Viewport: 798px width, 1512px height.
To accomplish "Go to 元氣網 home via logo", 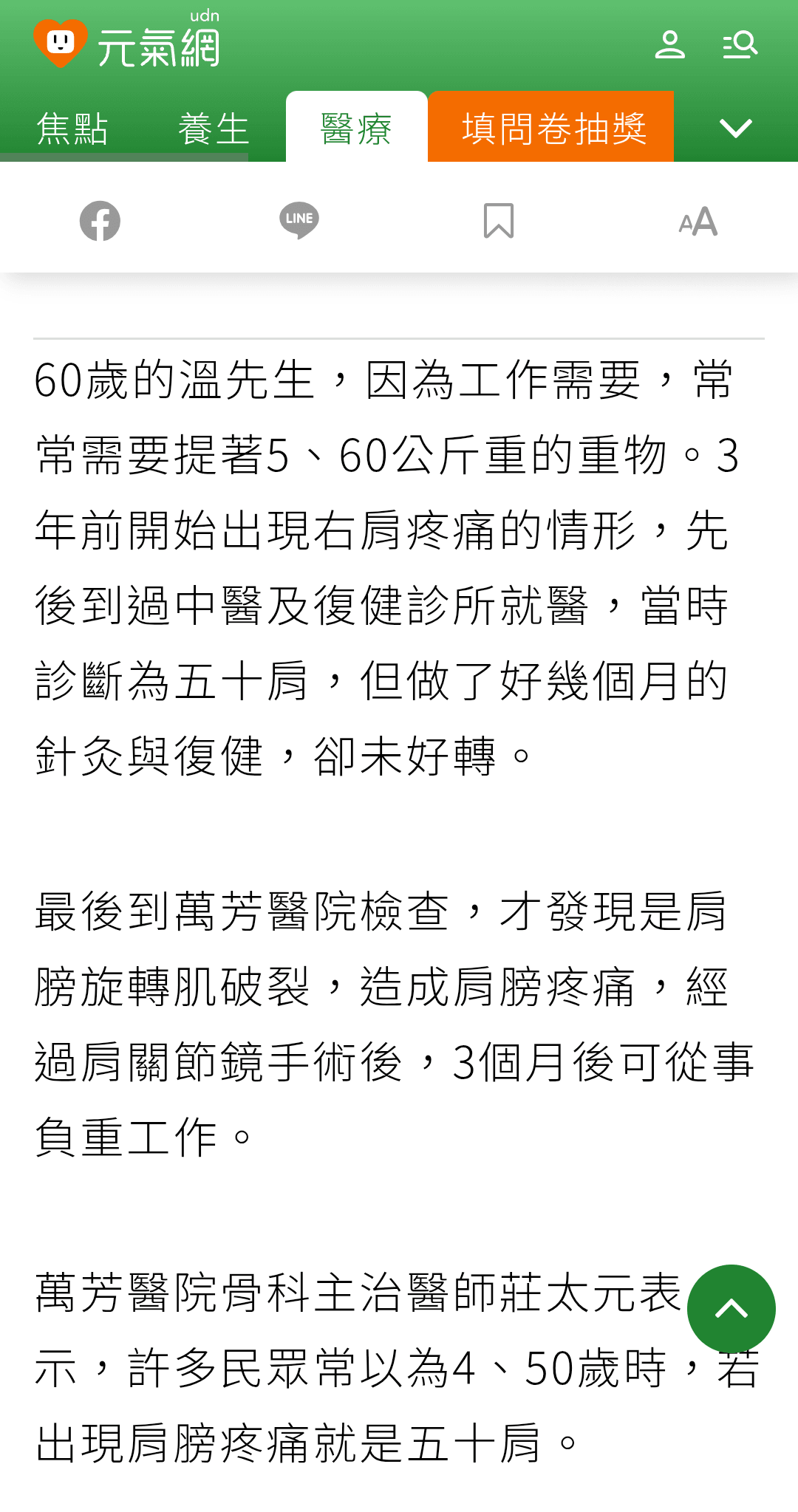I will point(127,44).
